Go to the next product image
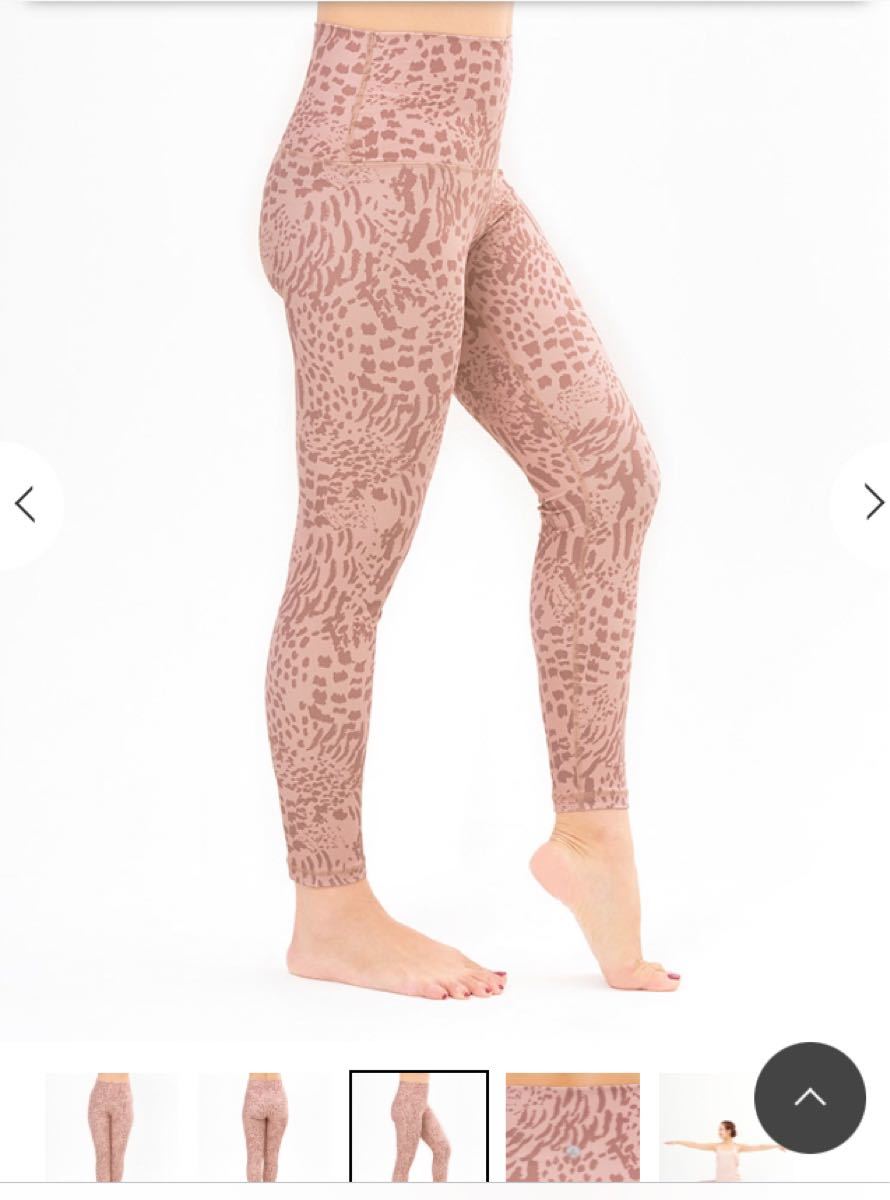Image resolution: width=890 pixels, height=1200 pixels. click(872, 503)
